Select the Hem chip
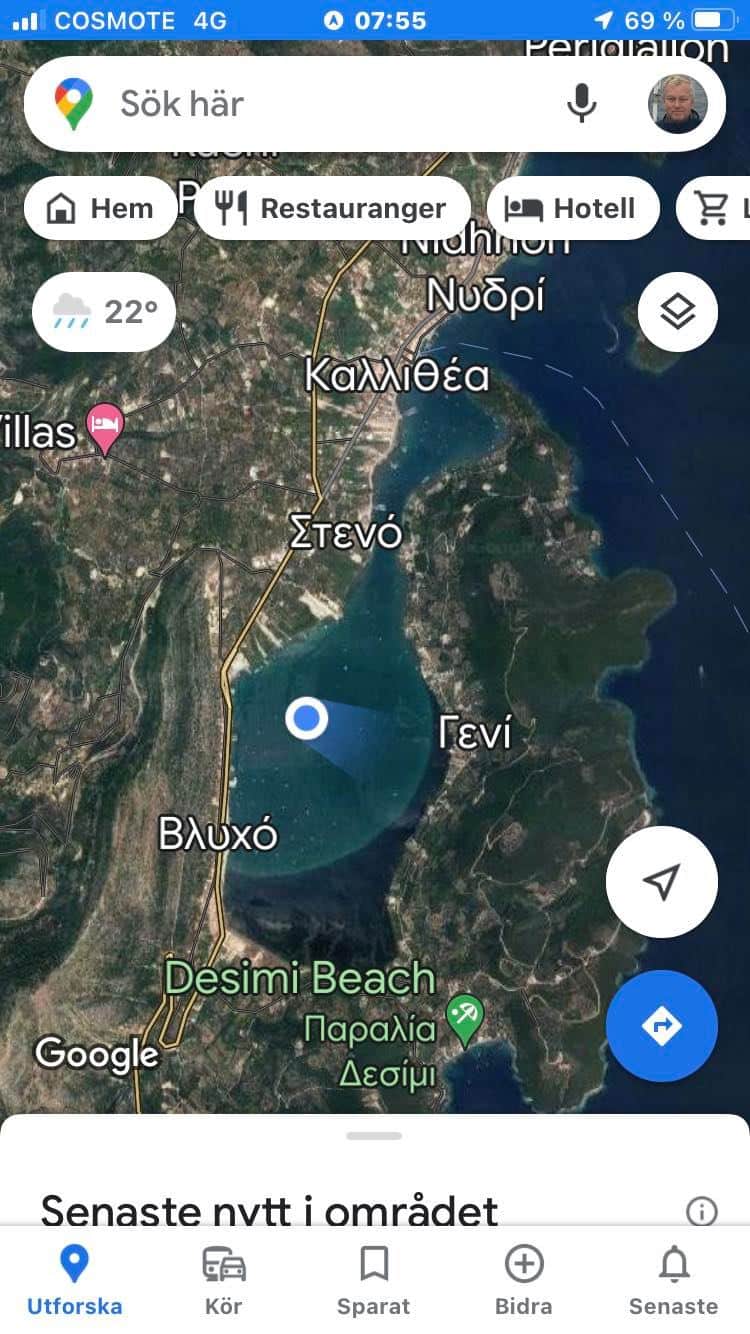 101,208
